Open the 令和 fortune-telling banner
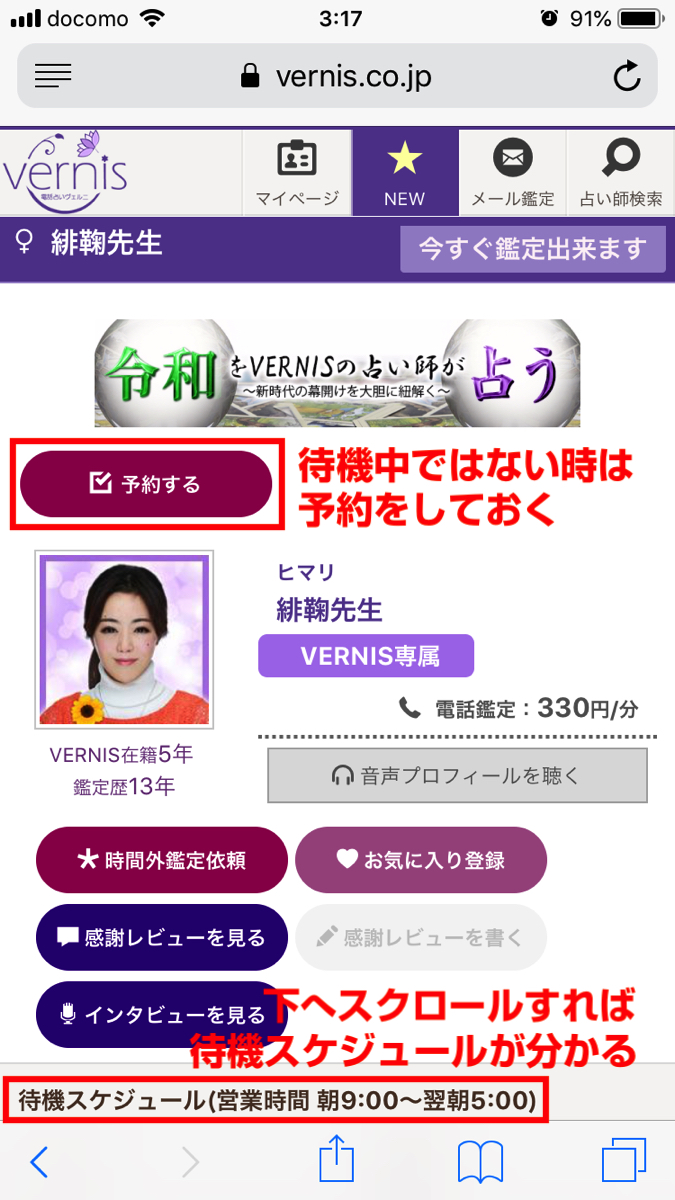 [337, 374]
